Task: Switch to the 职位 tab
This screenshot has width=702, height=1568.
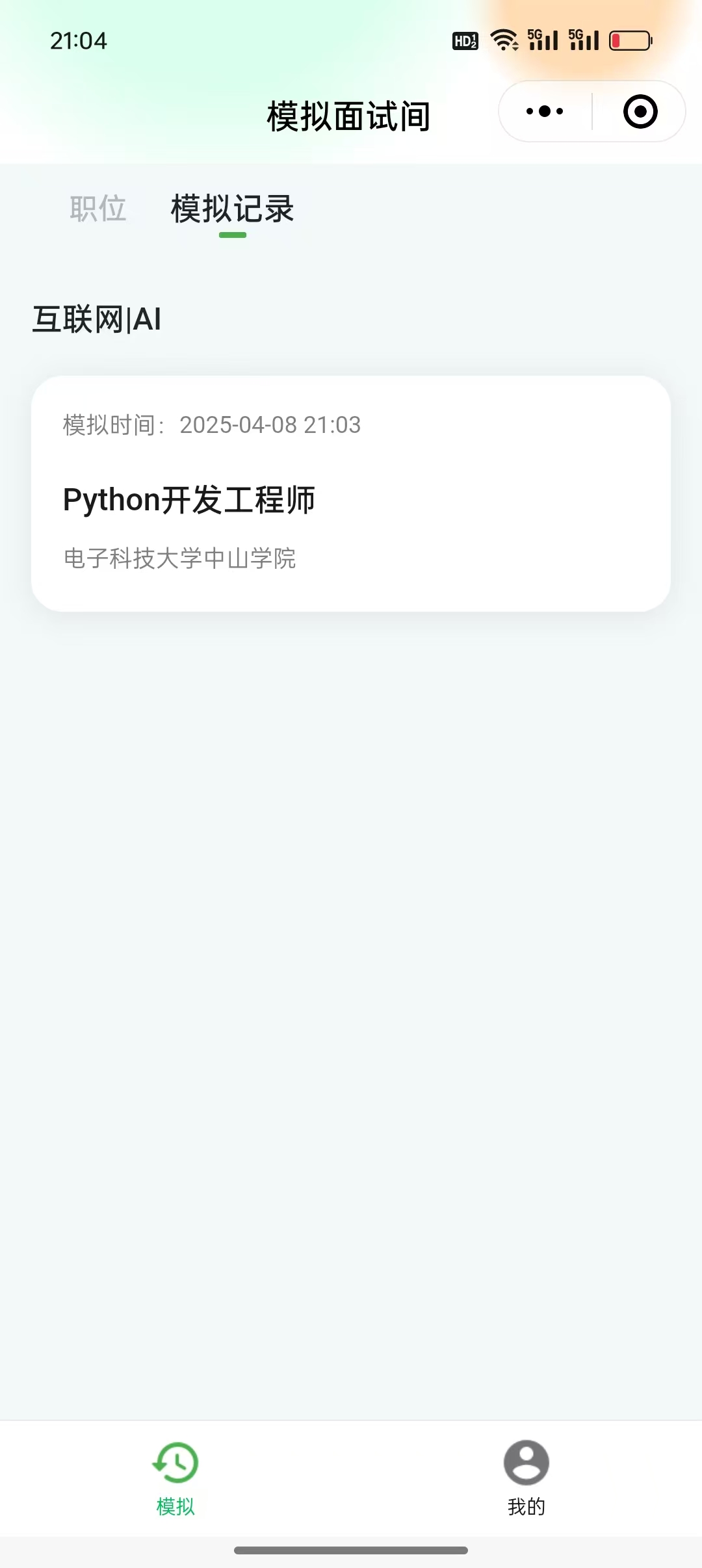Action: pyautogui.click(x=98, y=209)
